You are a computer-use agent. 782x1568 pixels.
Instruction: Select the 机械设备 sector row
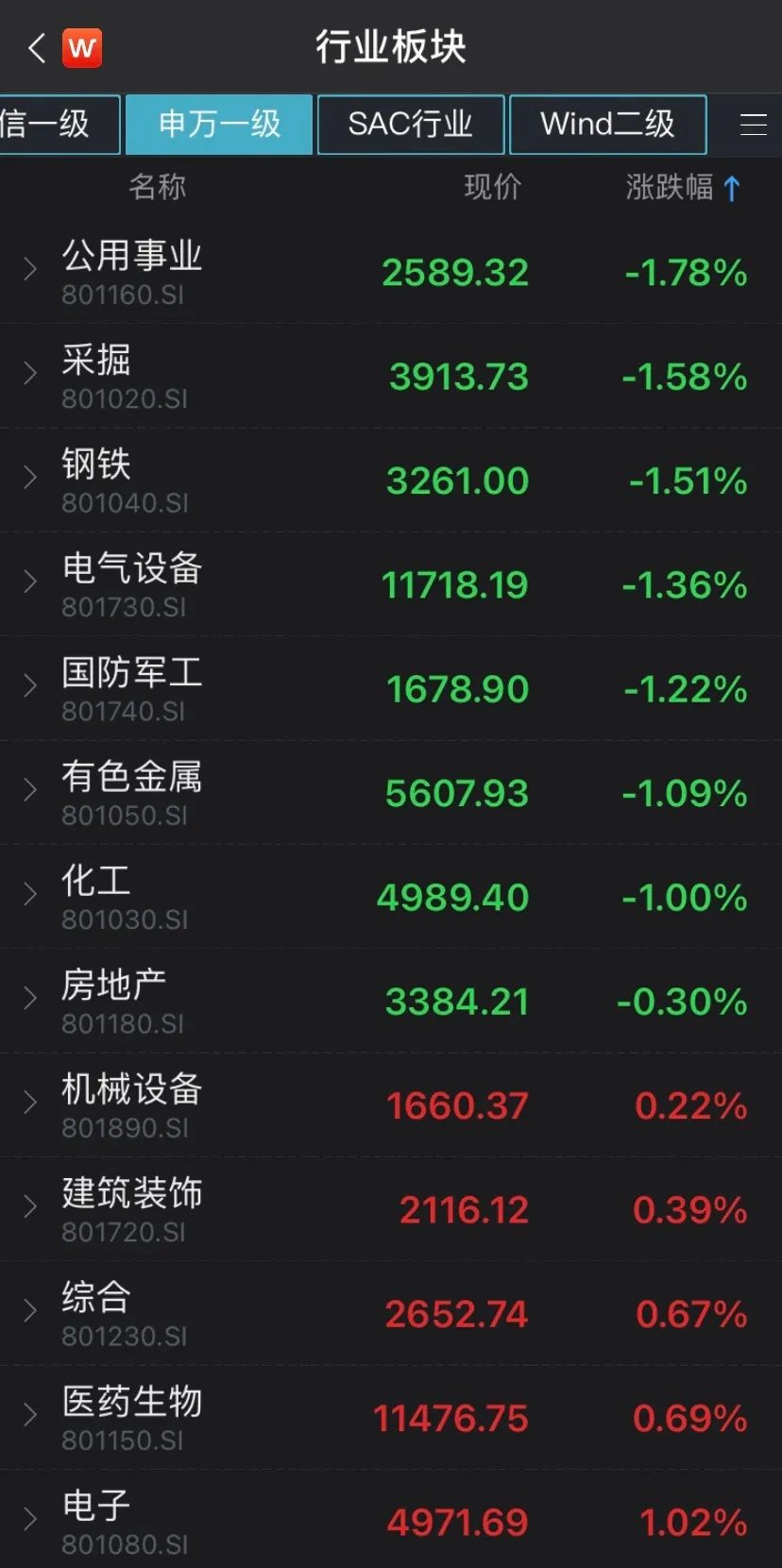click(391, 1104)
